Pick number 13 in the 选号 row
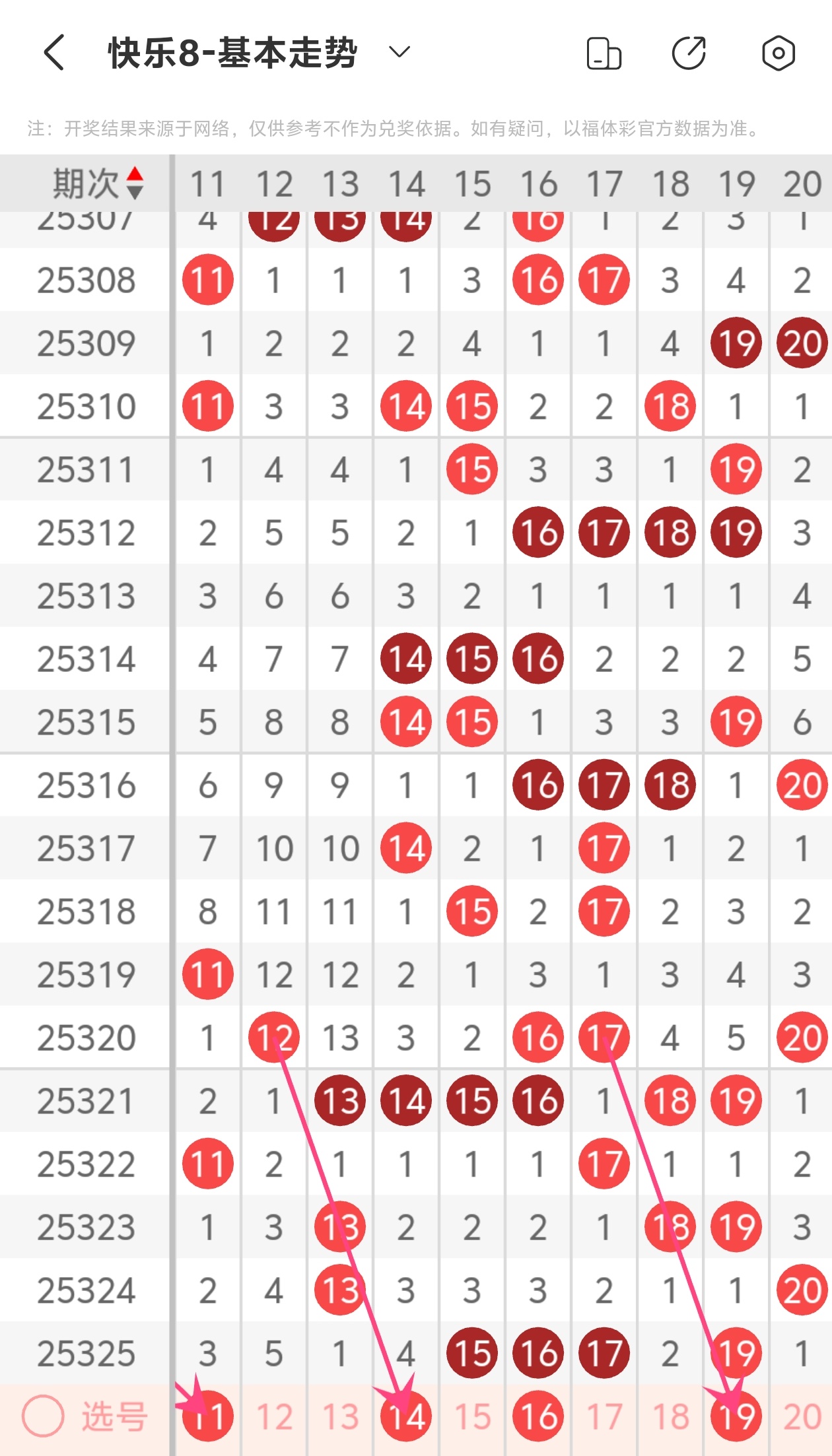This screenshot has width=832, height=1456. tap(340, 1416)
